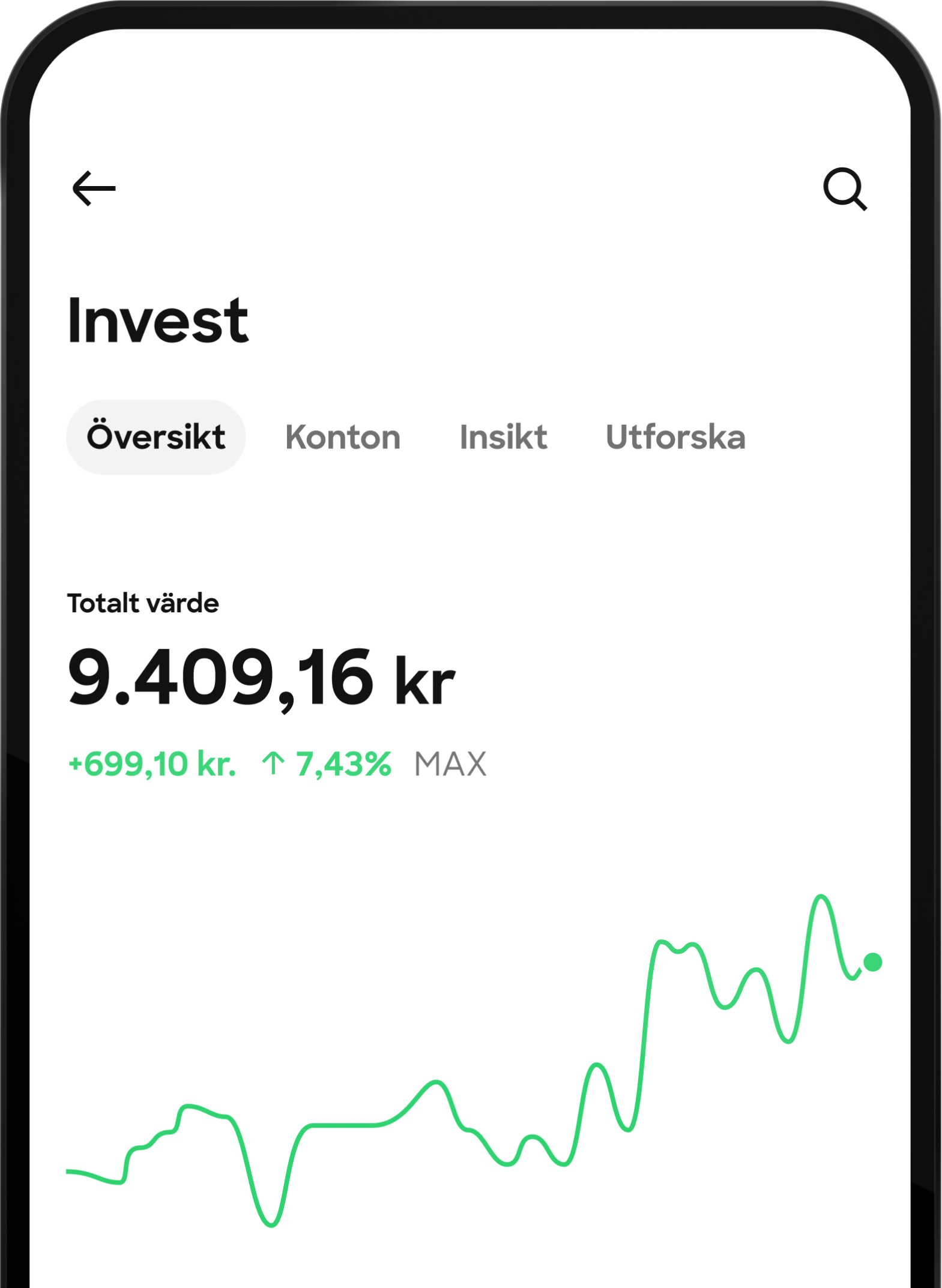
Task: Activate the Översikt tab
Action: tap(155, 436)
